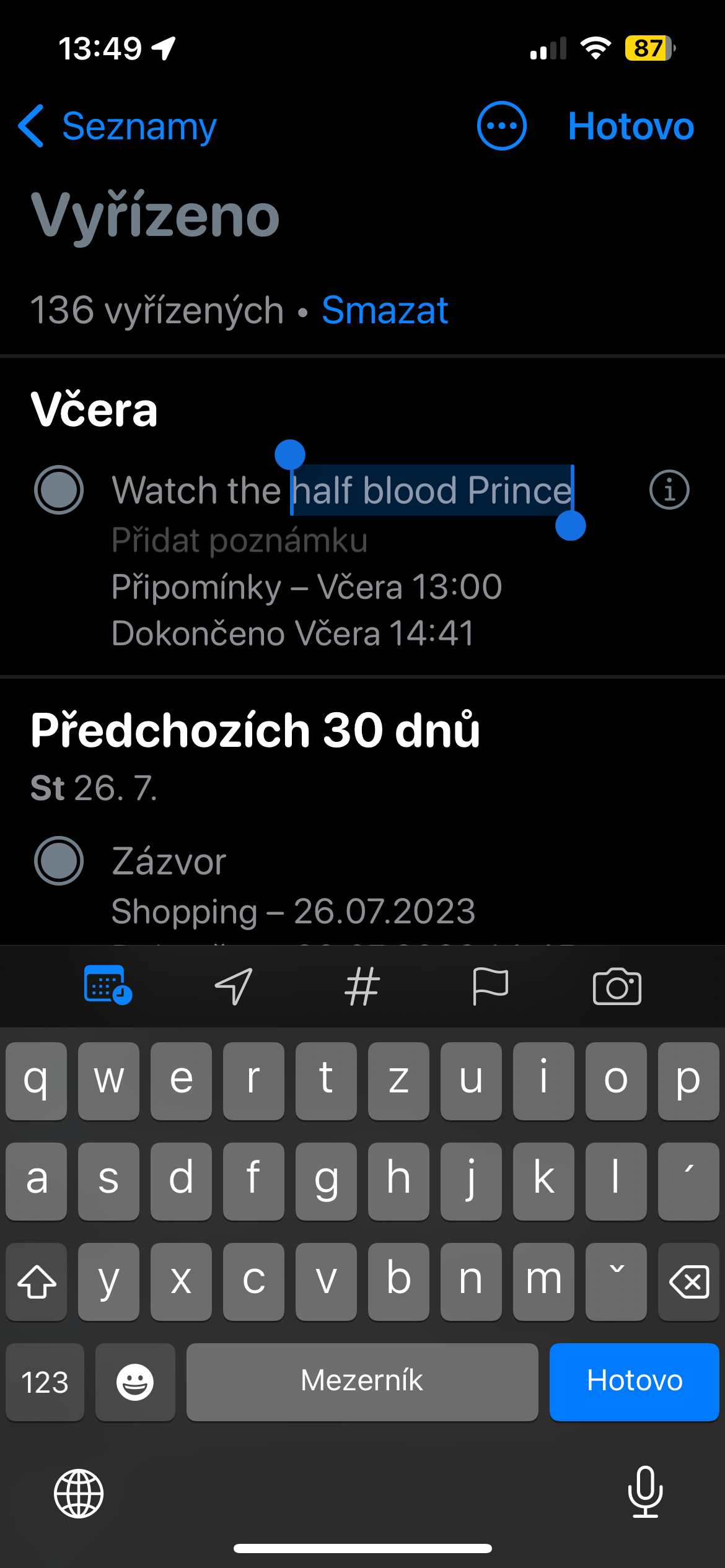Screen dimensions: 725x1568
Task: Go back to Seznamy lists
Action: (x=118, y=127)
